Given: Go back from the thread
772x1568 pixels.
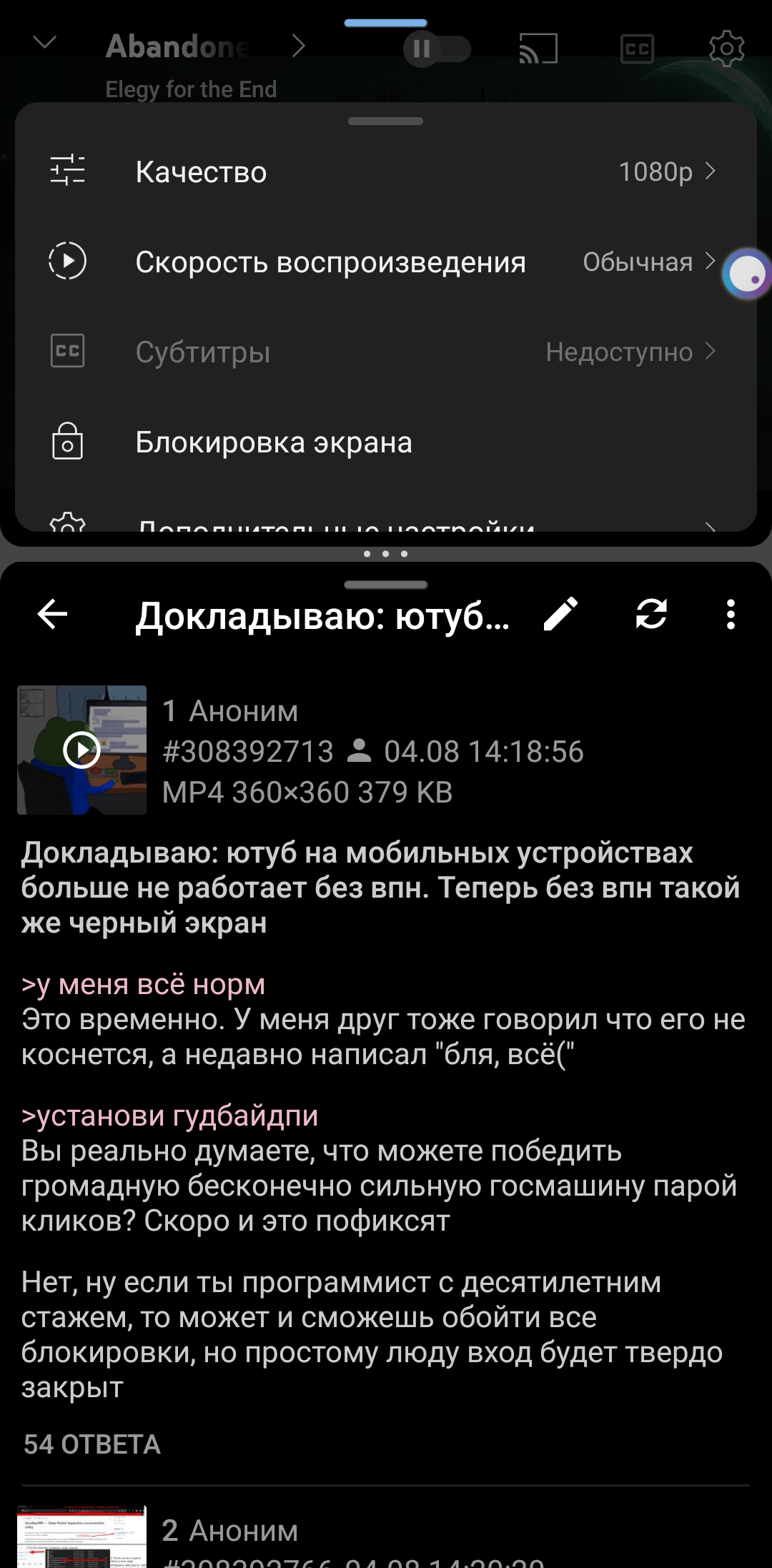Looking at the screenshot, I should [x=53, y=614].
